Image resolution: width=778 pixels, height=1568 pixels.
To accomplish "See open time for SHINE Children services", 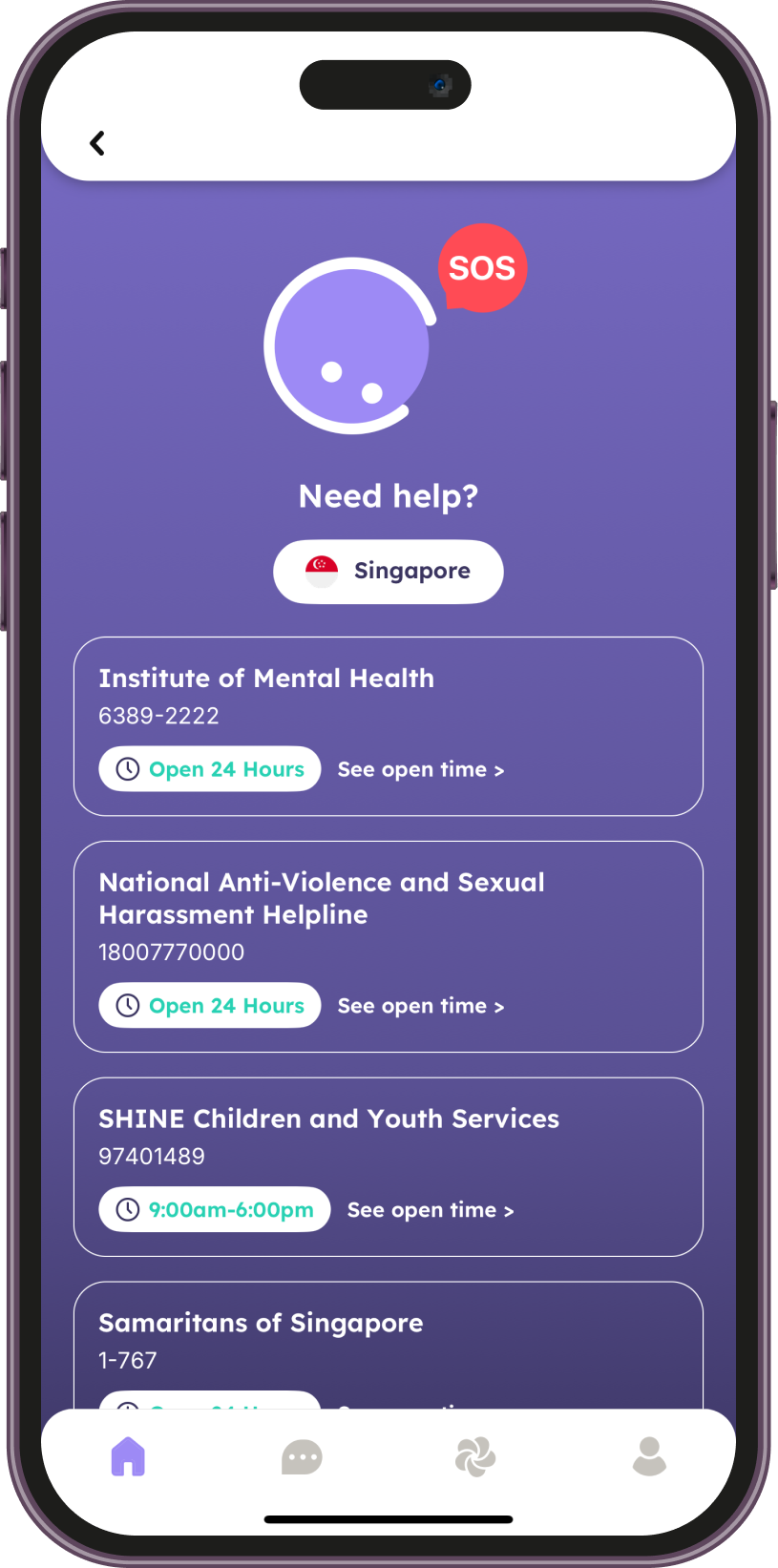I will (430, 1211).
